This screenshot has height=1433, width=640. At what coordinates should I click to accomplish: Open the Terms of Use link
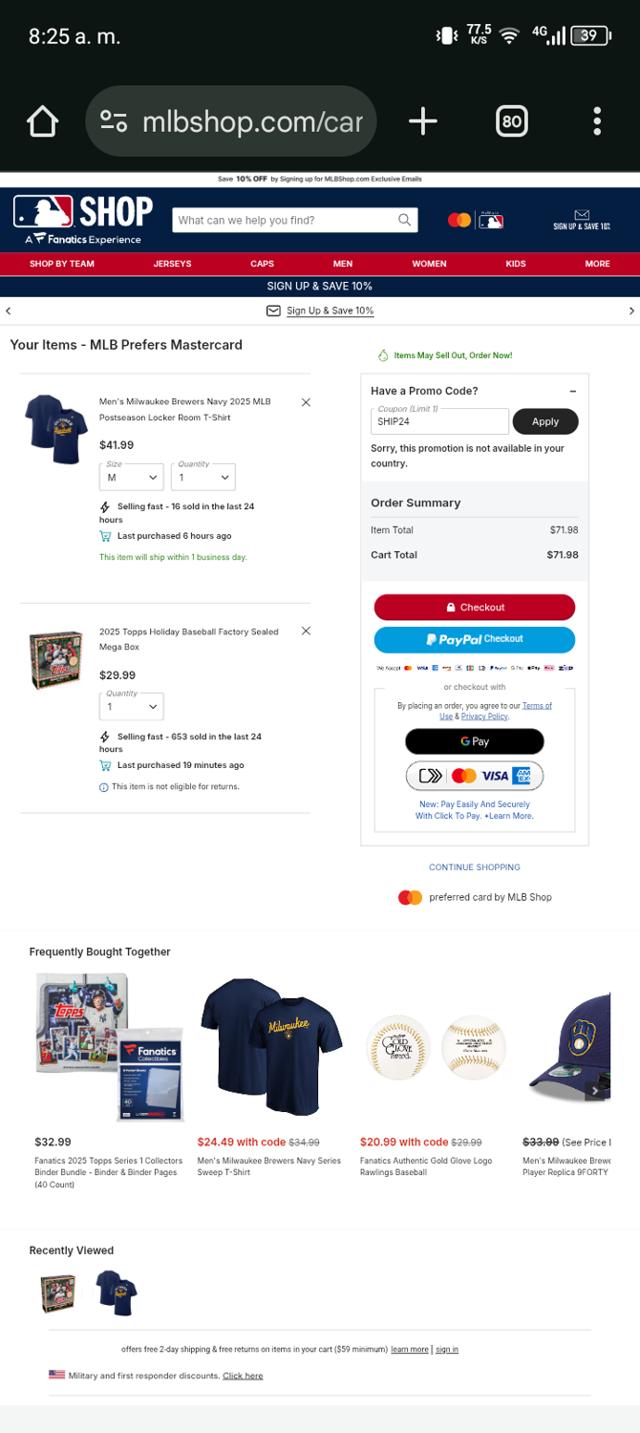pos(537,706)
